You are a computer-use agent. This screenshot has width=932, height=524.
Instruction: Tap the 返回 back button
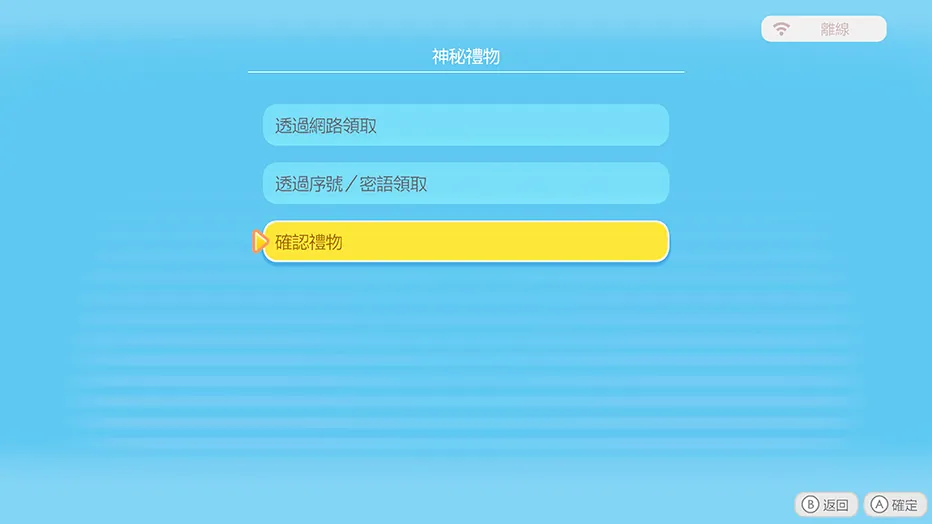826,505
